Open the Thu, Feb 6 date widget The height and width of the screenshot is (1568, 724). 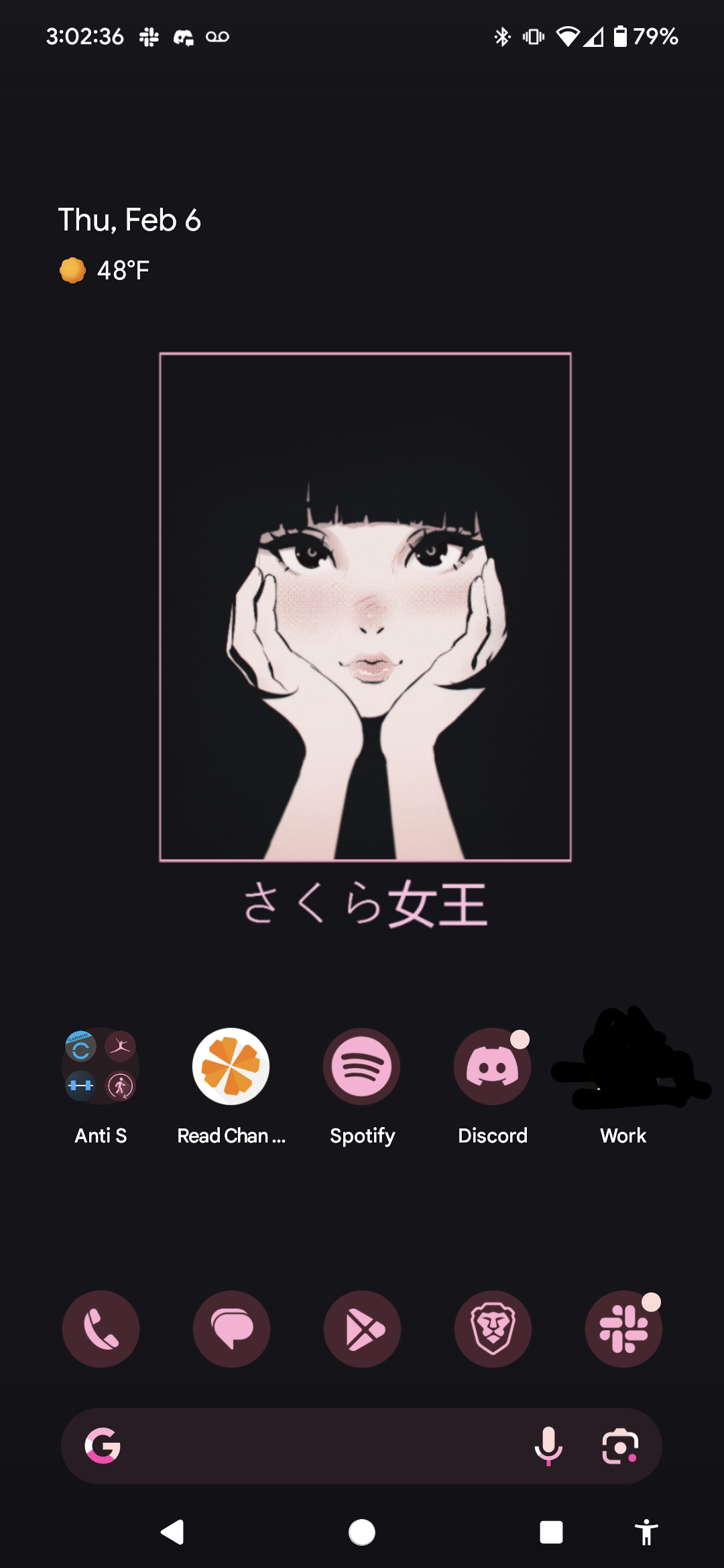129,220
